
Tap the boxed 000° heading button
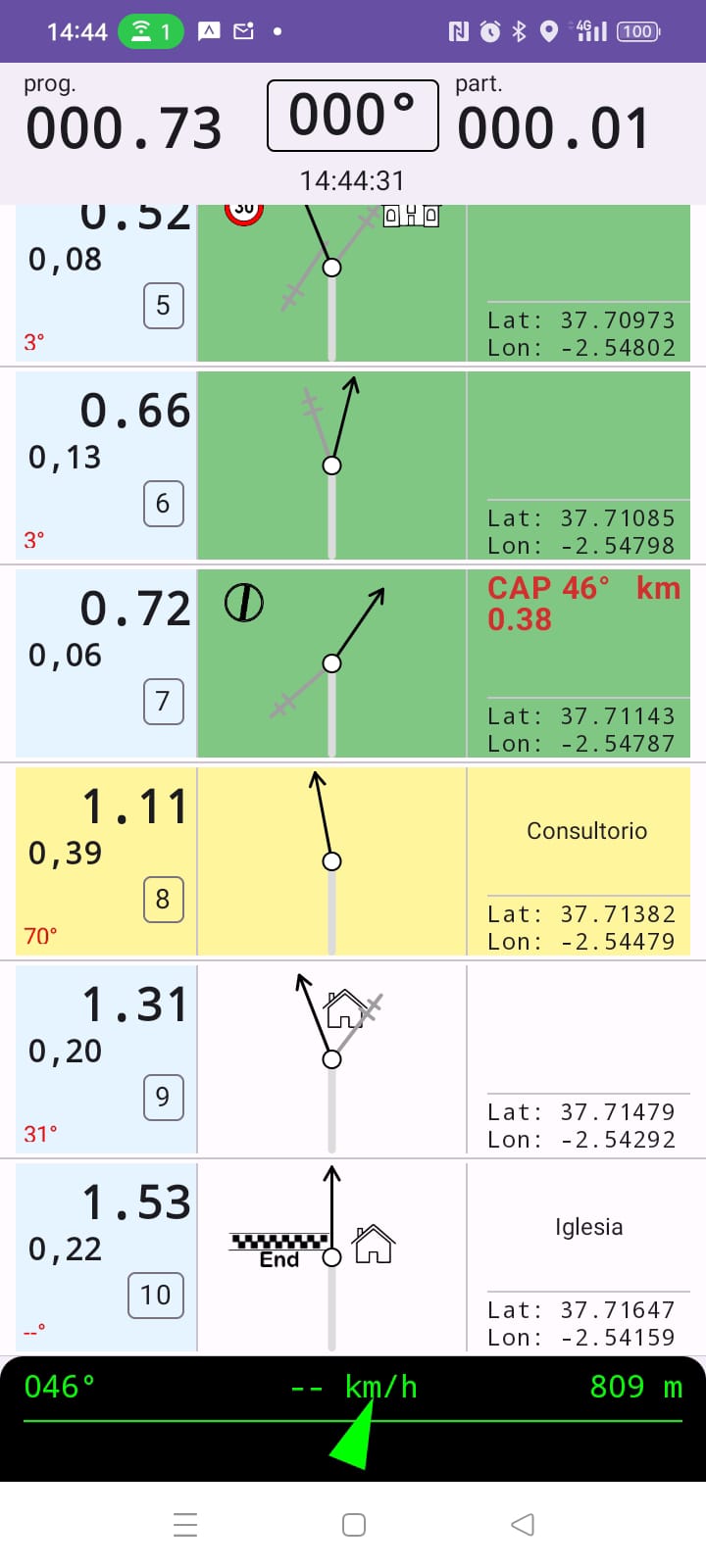coord(353,116)
